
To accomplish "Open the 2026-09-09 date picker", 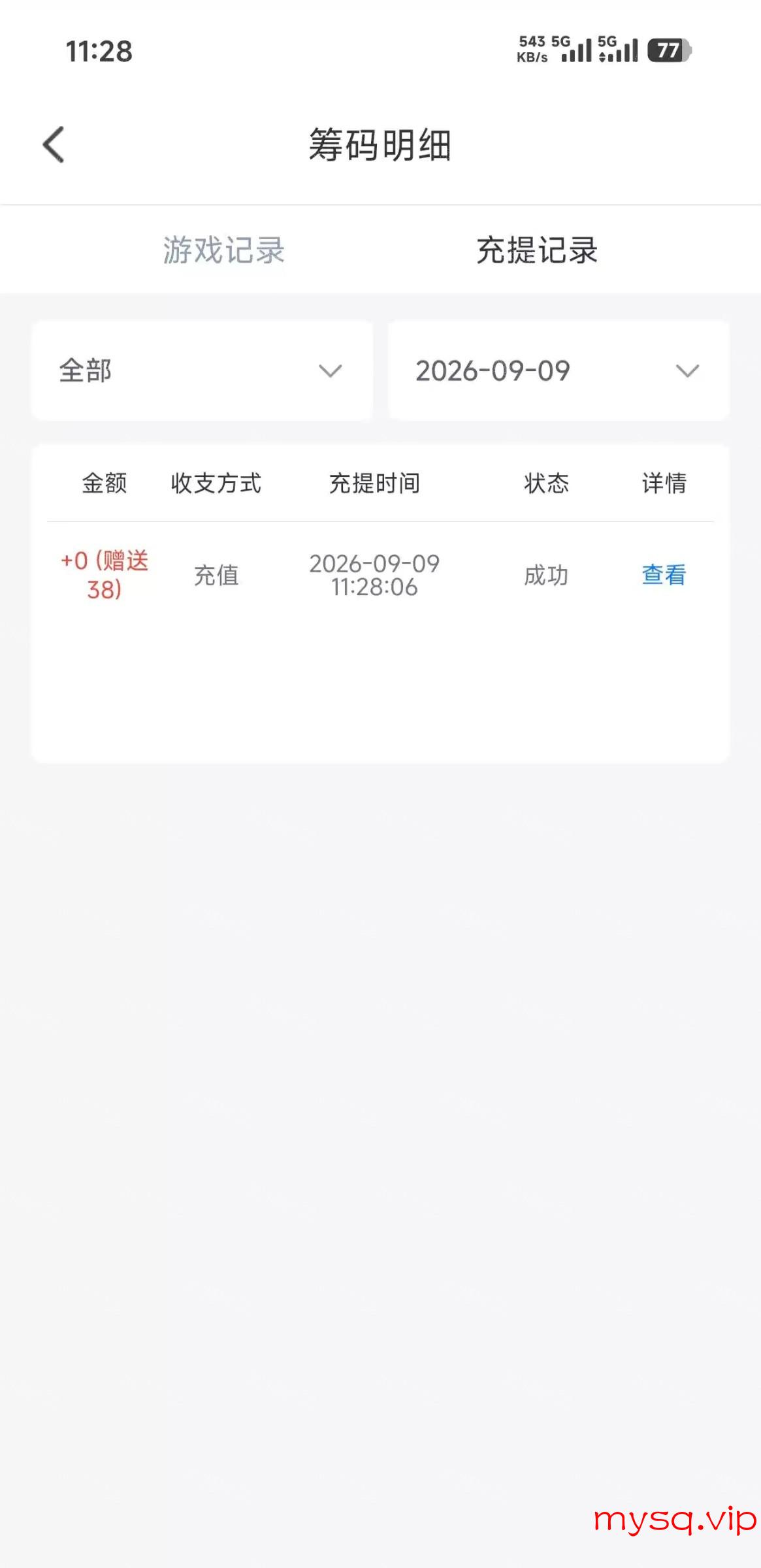I will [559, 370].
